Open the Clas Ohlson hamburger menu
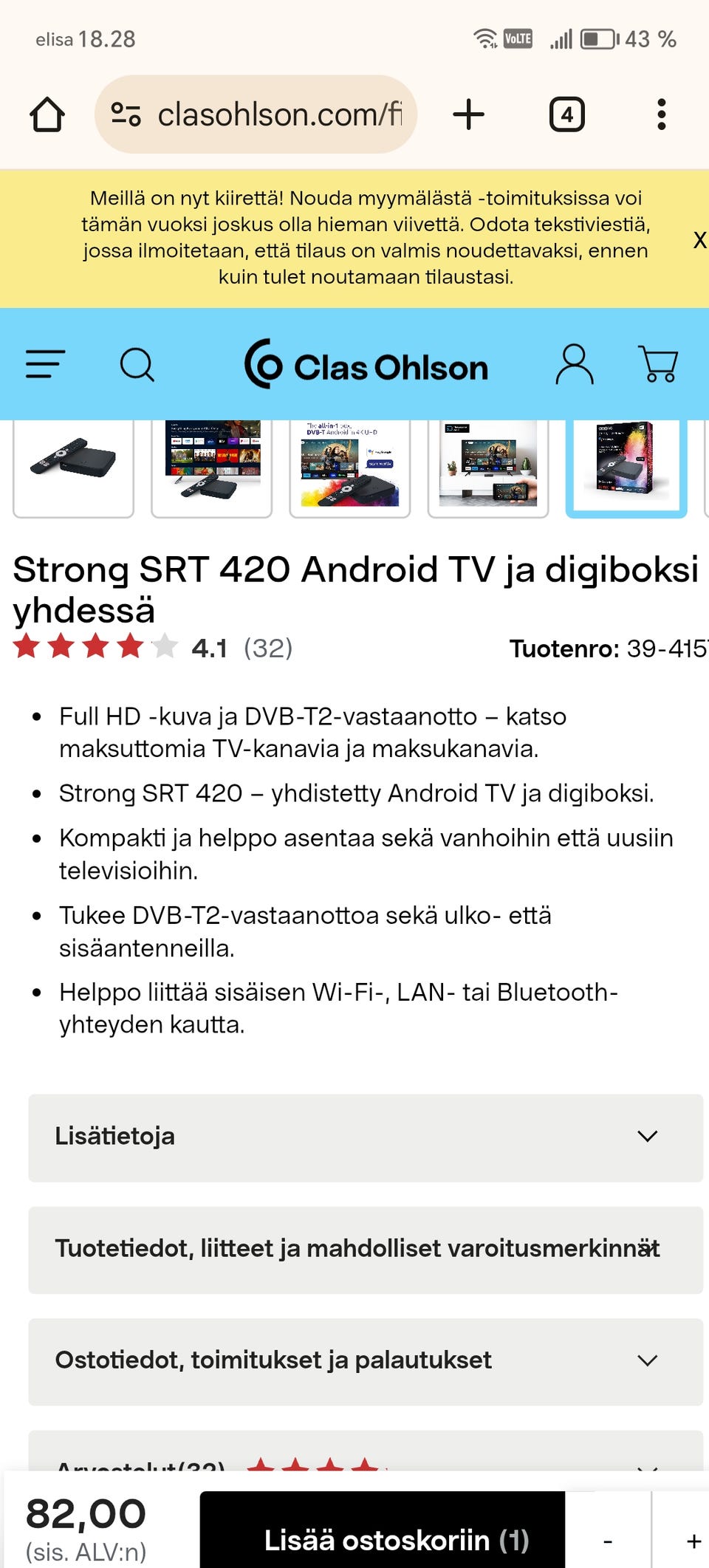709x1568 pixels. 46,364
